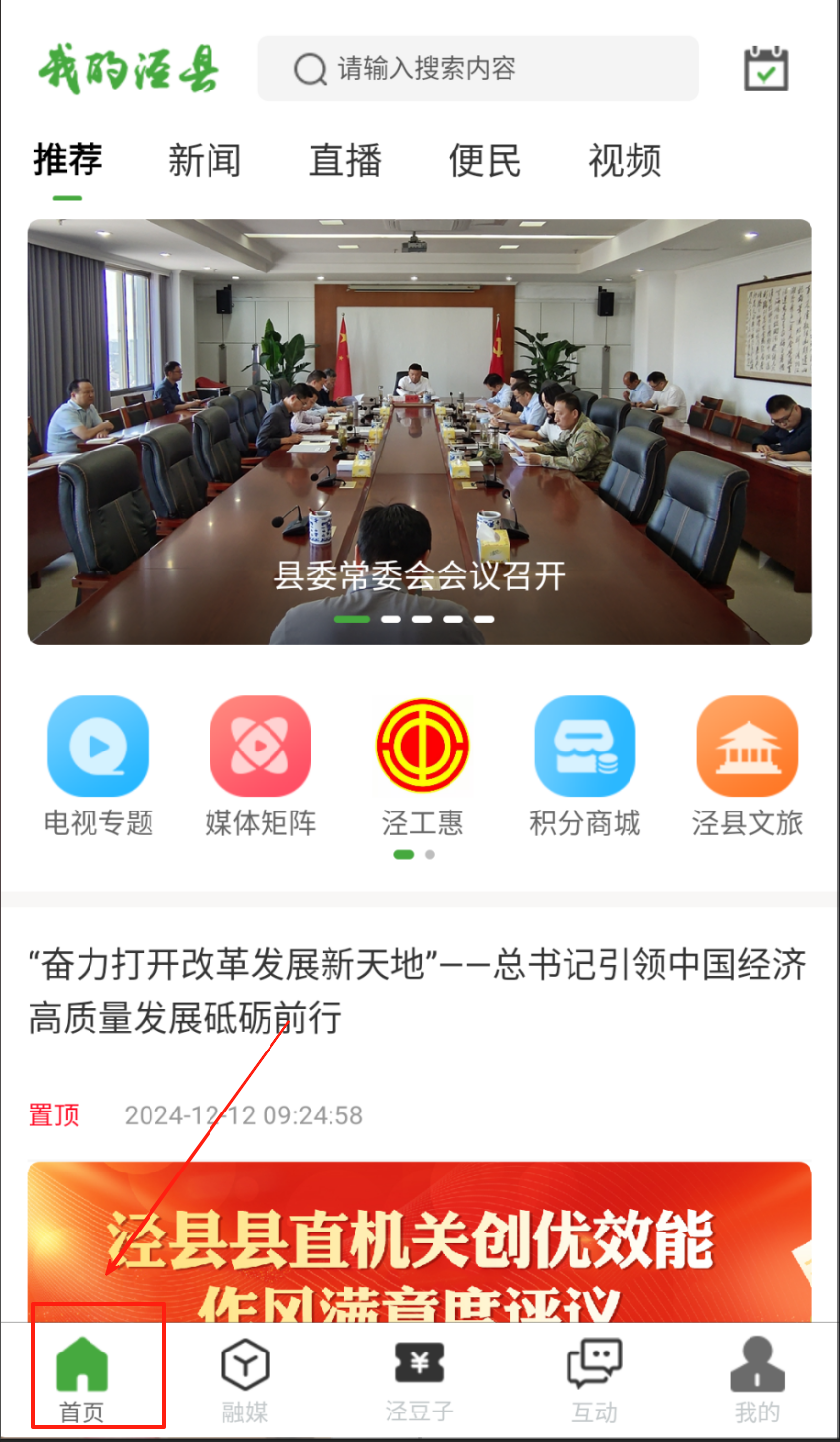The width and height of the screenshot is (840, 1442).
Task: Select the 推荐 tab
Action: (x=68, y=160)
